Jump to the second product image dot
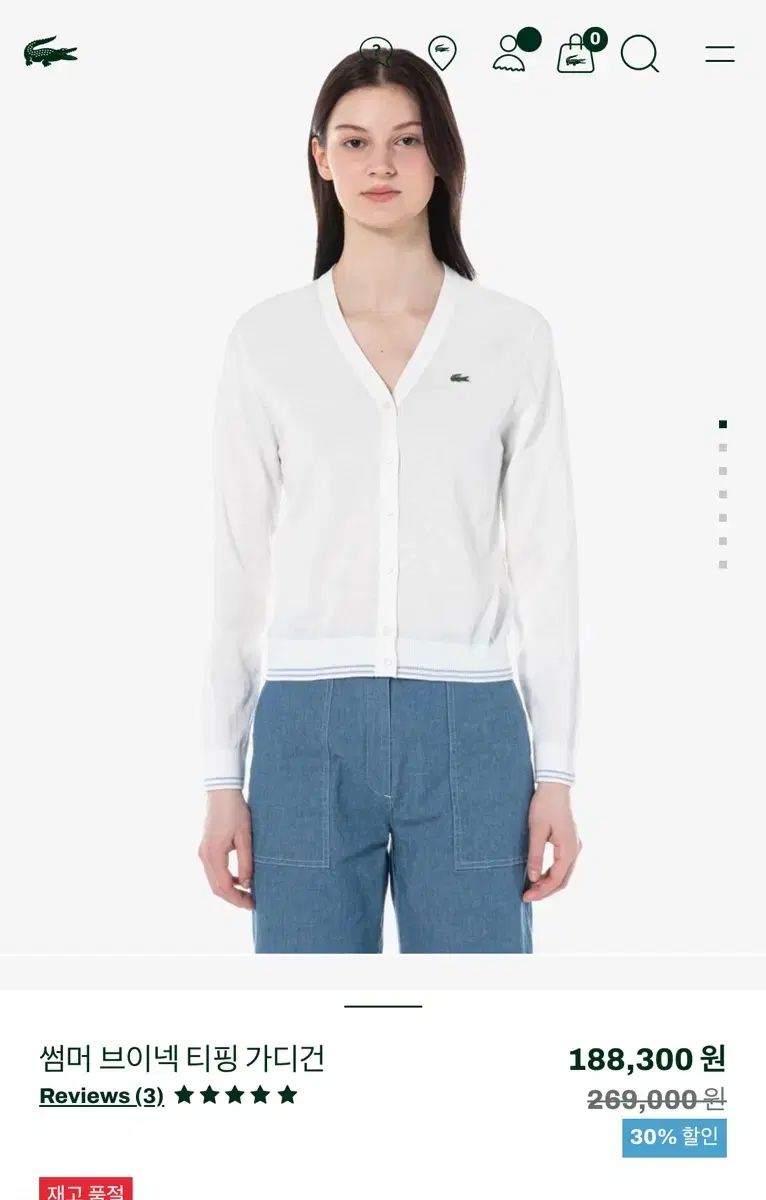 tap(723, 448)
